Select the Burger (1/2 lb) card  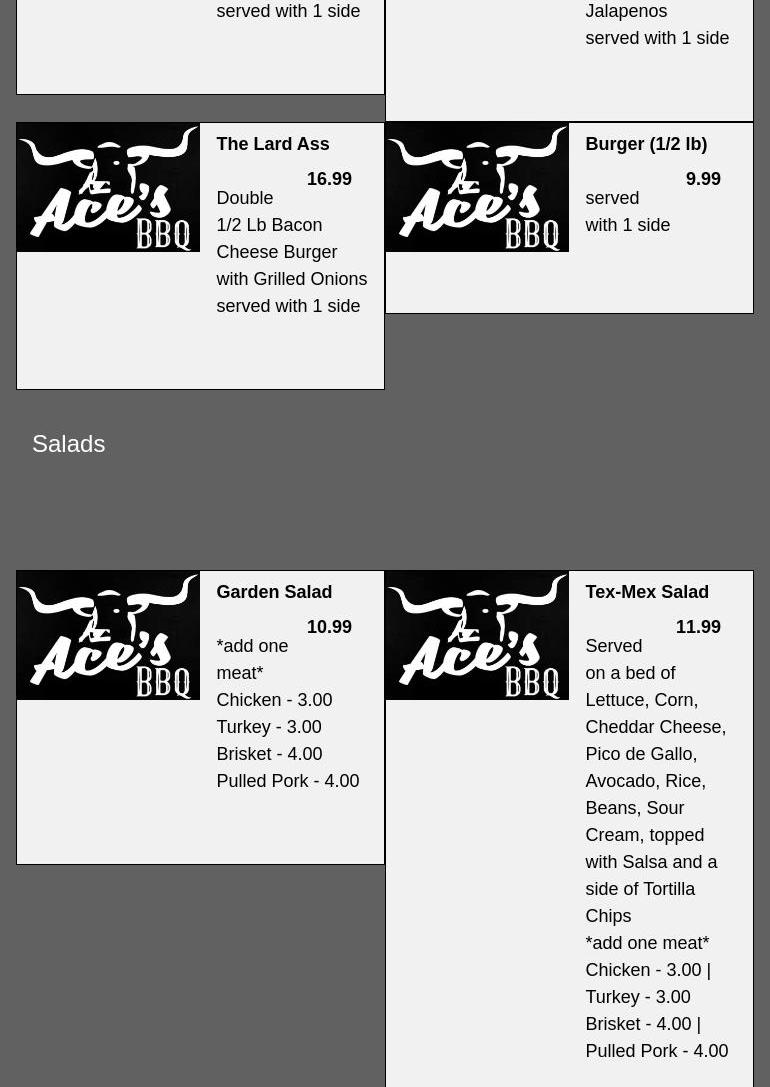click(645, 144)
